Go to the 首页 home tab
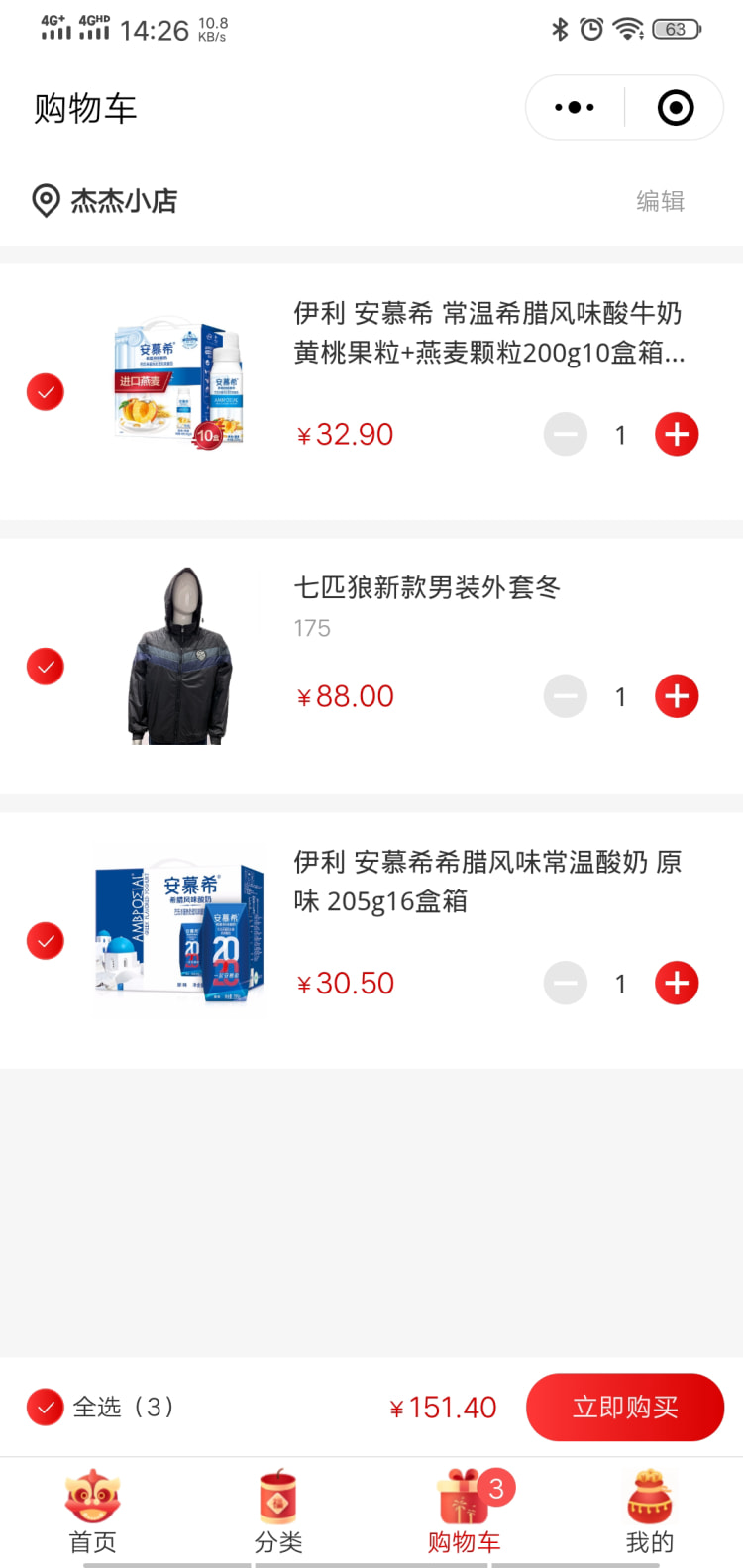This screenshot has width=743, height=1568. point(93,1512)
